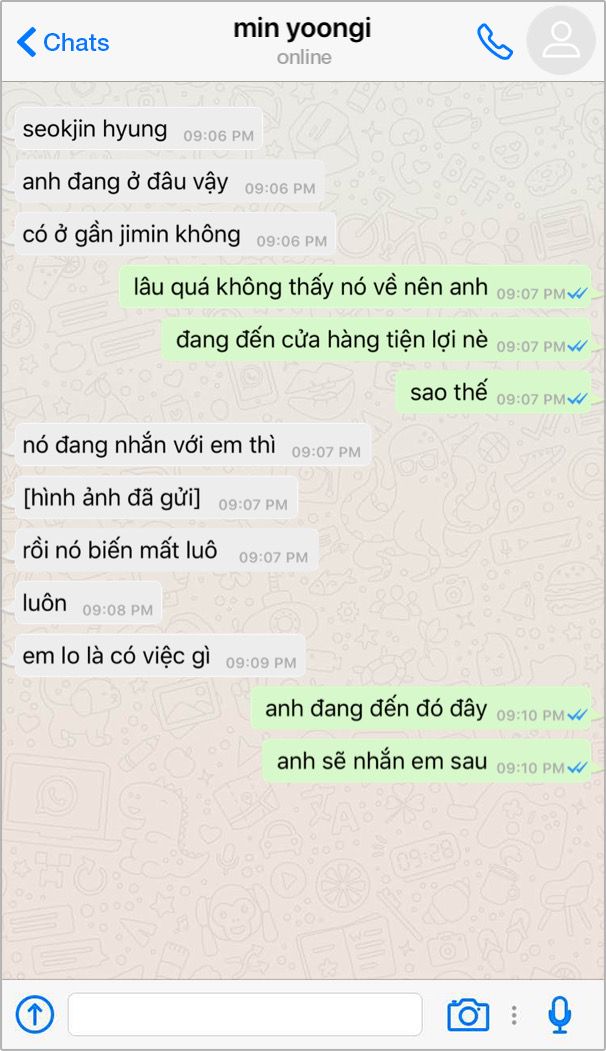The image size is (606, 1051).
Task: Record a voice message with the microphone
Action: tap(560, 1015)
